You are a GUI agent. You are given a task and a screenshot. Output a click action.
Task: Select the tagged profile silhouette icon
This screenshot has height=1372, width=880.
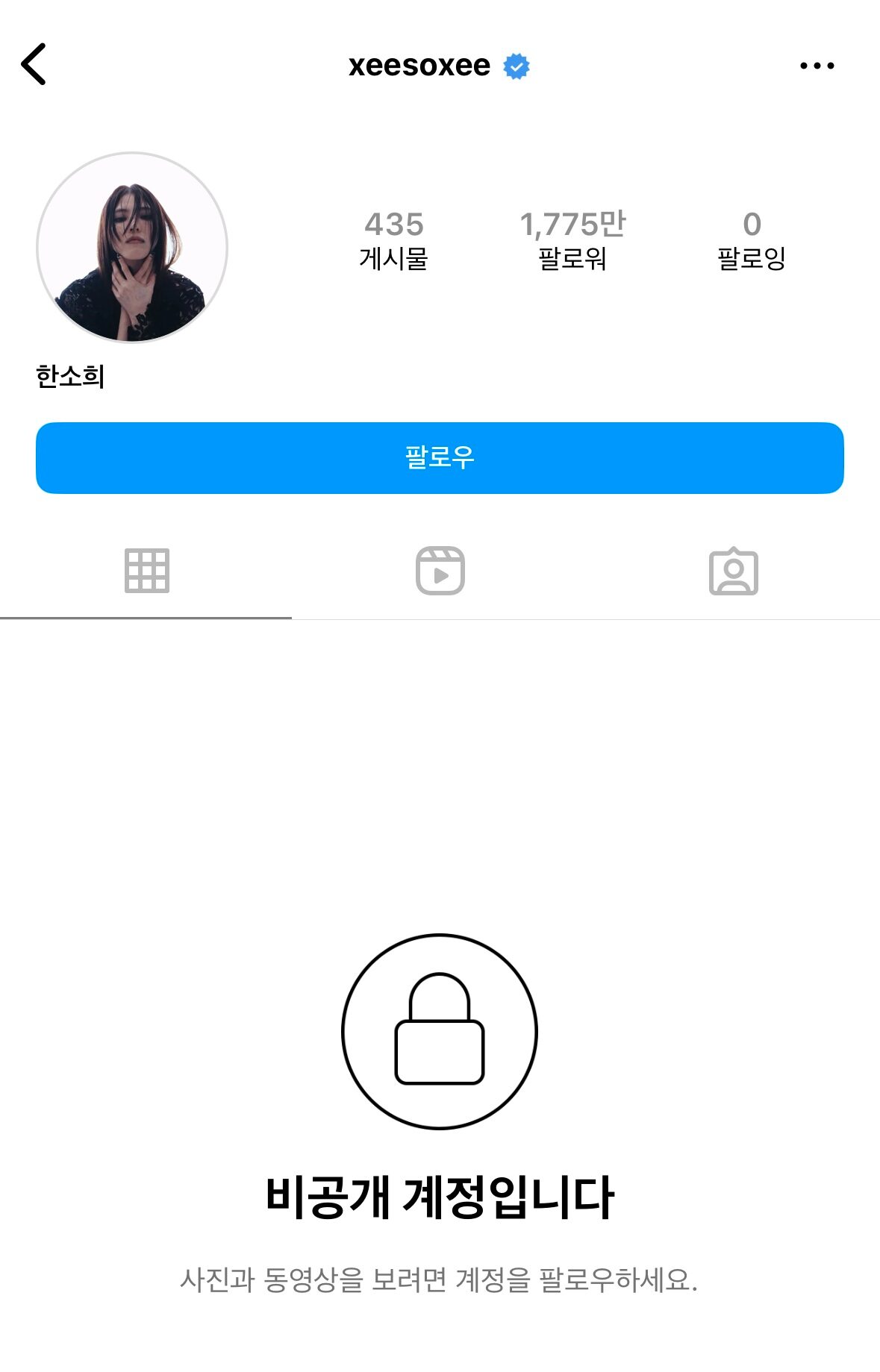point(734,574)
